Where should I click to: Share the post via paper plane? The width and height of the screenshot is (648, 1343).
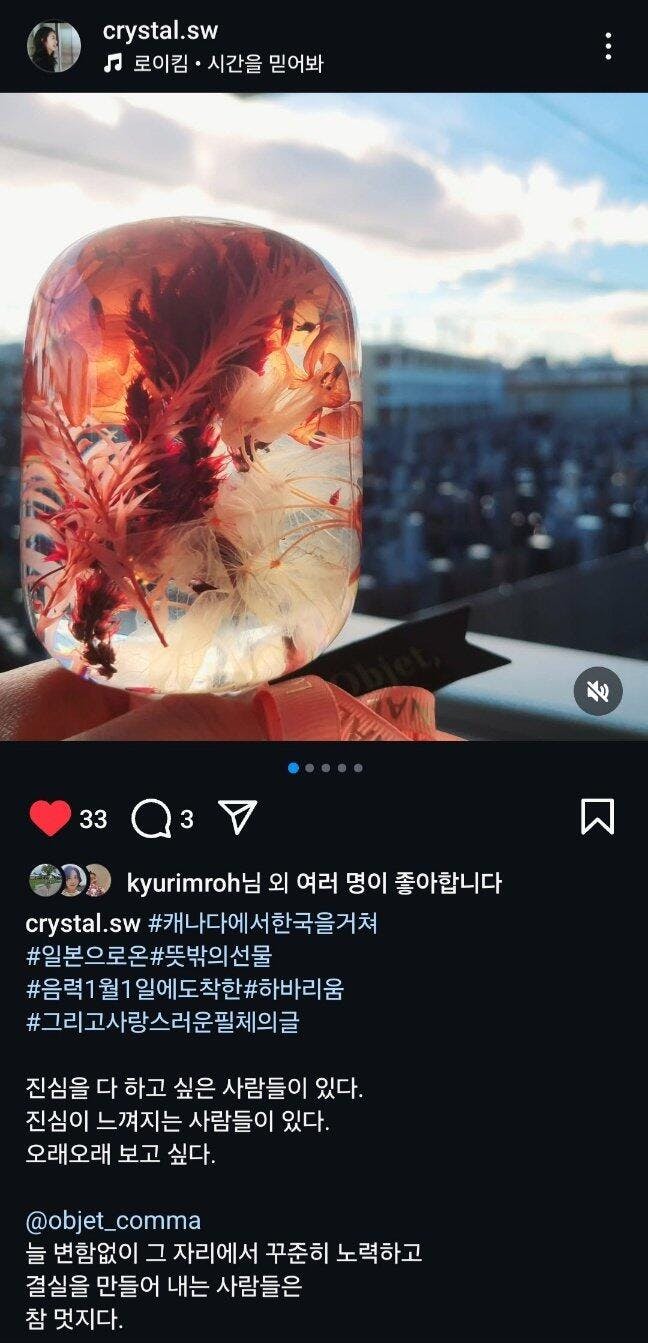(x=238, y=818)
